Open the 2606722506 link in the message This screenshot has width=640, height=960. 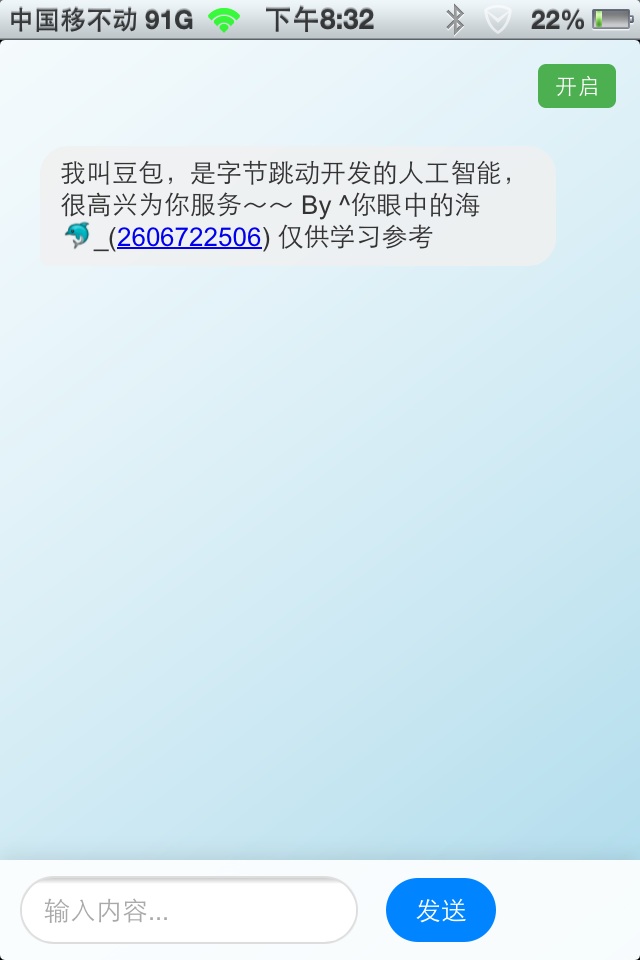click(x=189, y=238)
